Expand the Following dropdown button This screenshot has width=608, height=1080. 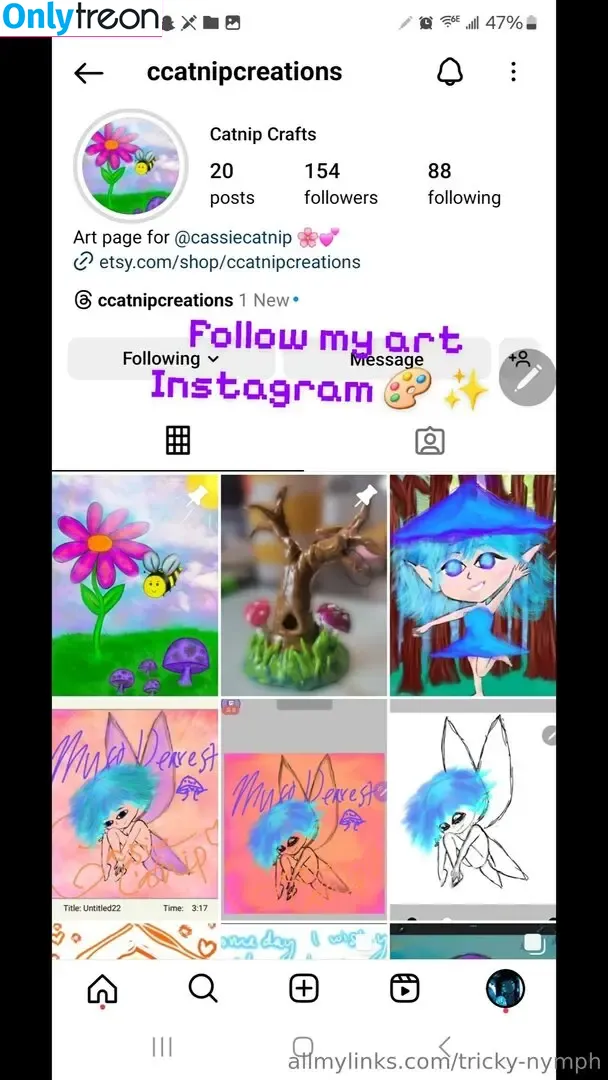coord(170,359)
